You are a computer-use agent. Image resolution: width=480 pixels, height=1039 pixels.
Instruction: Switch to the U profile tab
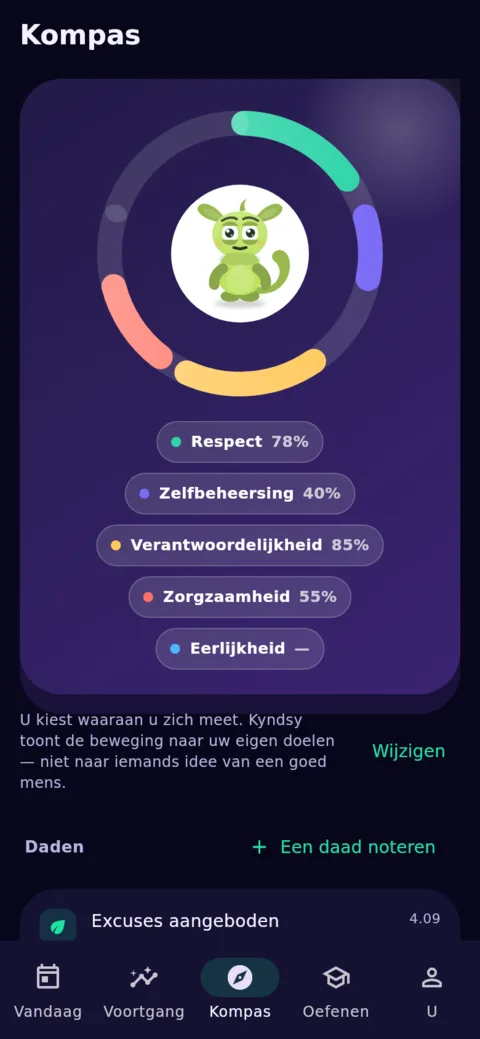[432, 992]
